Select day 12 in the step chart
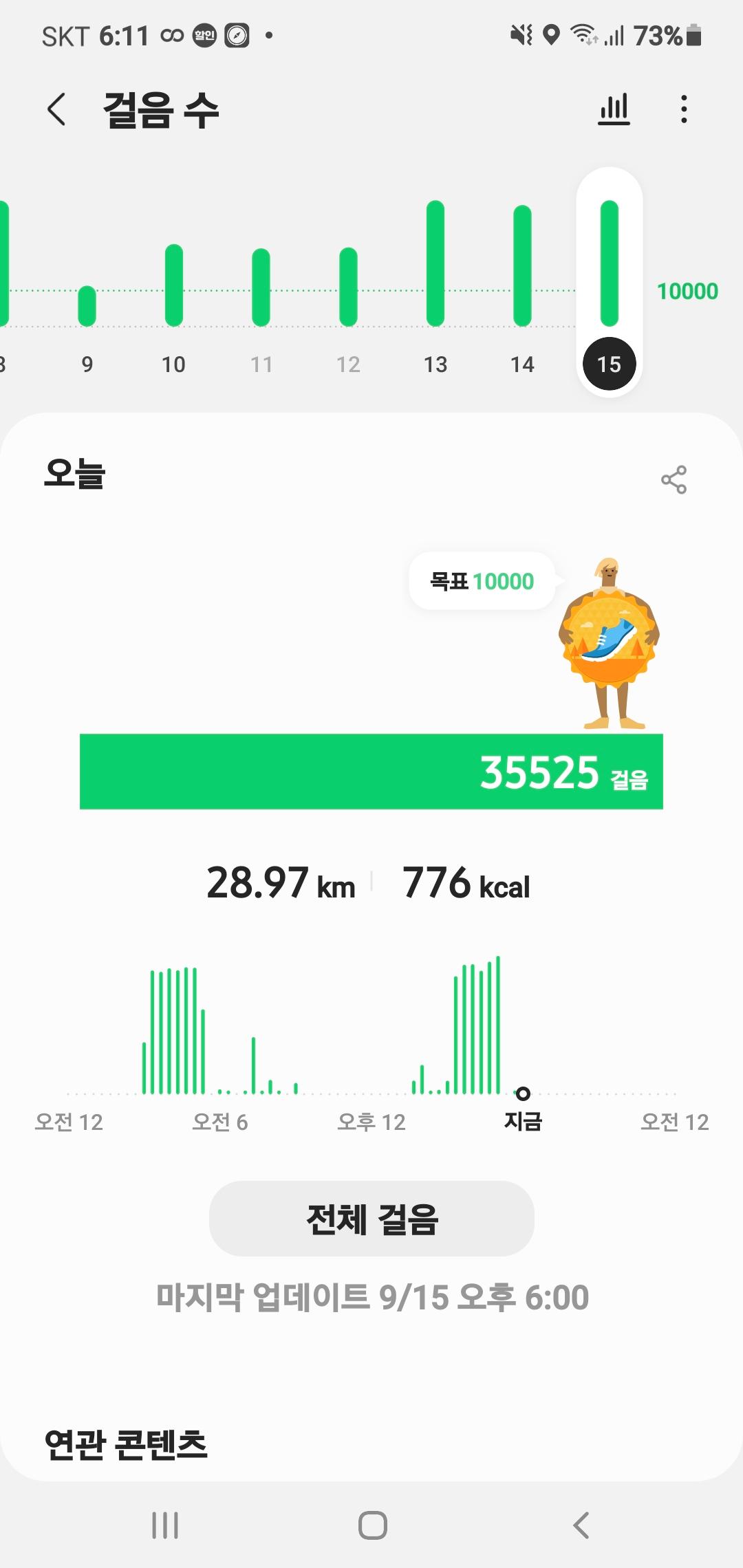This screenshot has height=1568, width=743. tap(348, 287)
